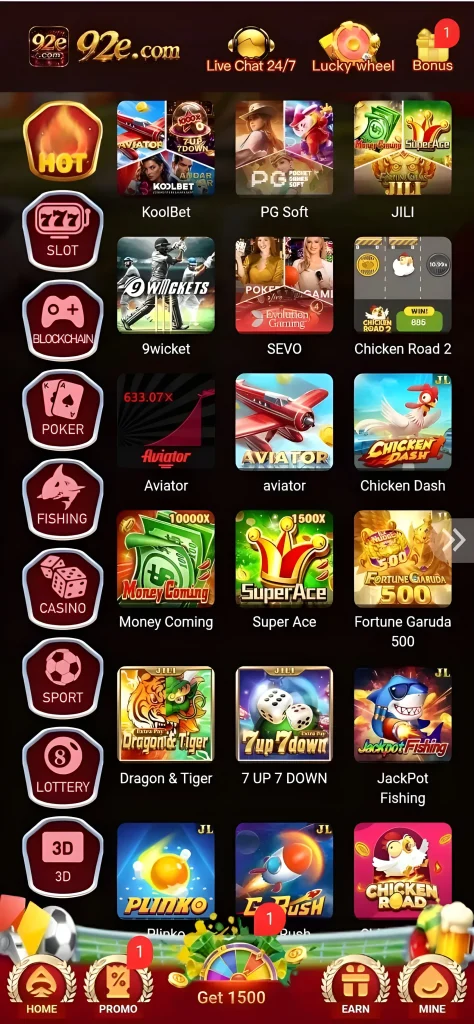This screenshot has width=474, height=1024.
Task: Switch to the FISHING category
Action: point(63,499)
